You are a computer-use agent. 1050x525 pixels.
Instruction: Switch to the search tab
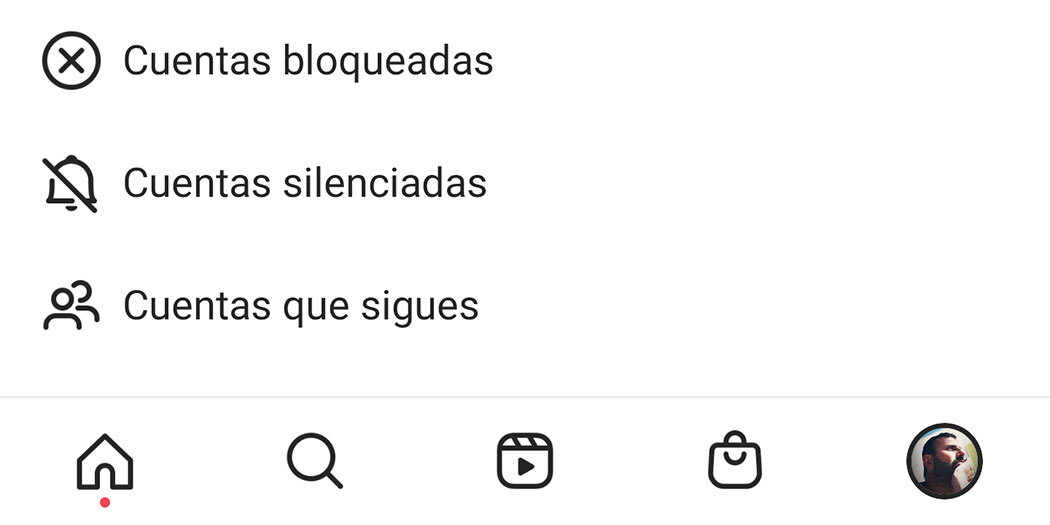click(315, 462)
